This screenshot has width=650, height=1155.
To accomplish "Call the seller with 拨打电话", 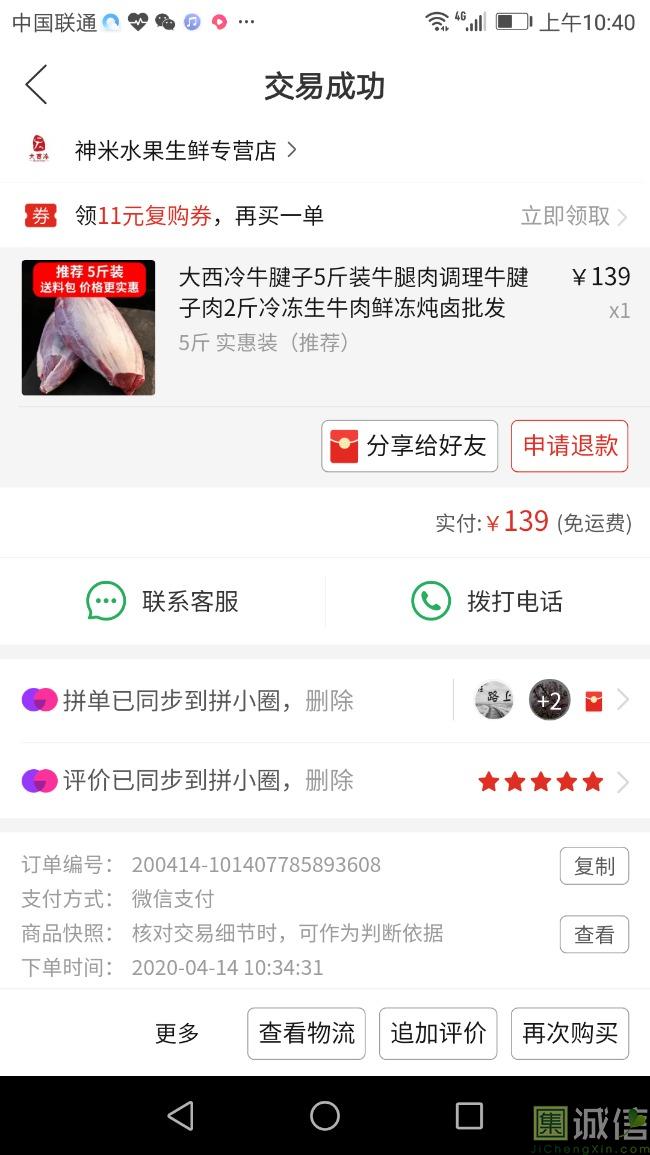I will click(487, 601).
